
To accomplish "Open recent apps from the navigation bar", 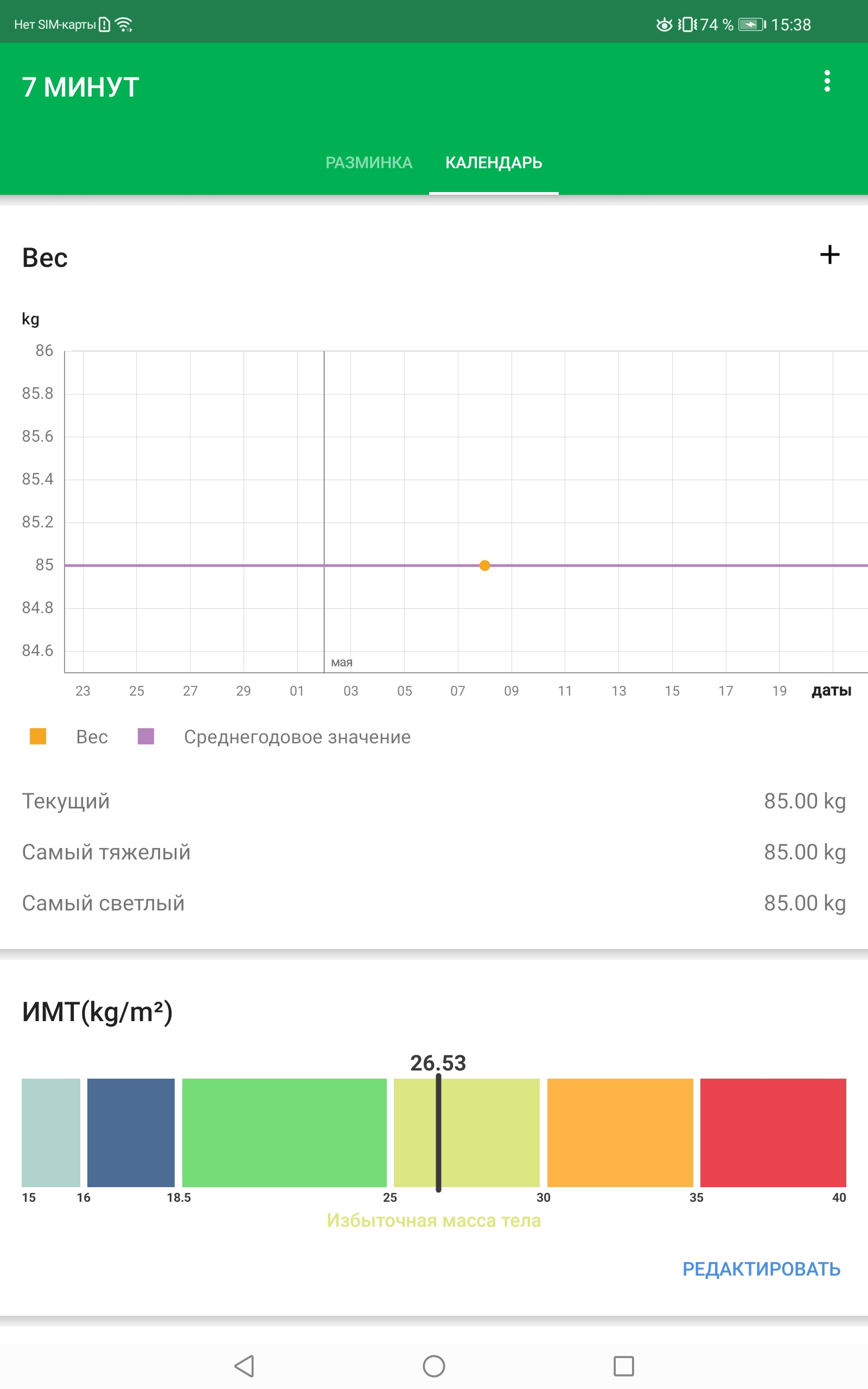I will (623, 1366).
